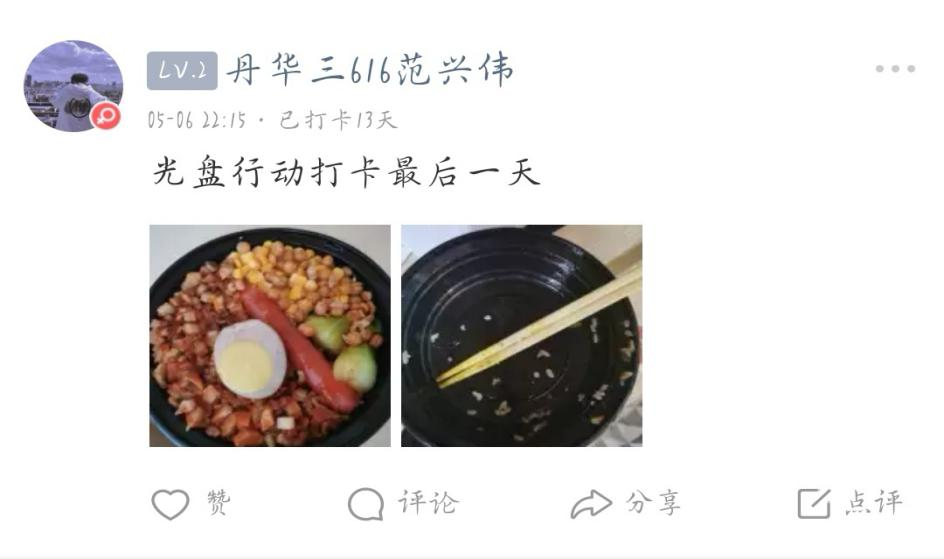Open the username 丹华三616范兴伟
The height and width of the screenshot is (559, 944).
[369, 71]
